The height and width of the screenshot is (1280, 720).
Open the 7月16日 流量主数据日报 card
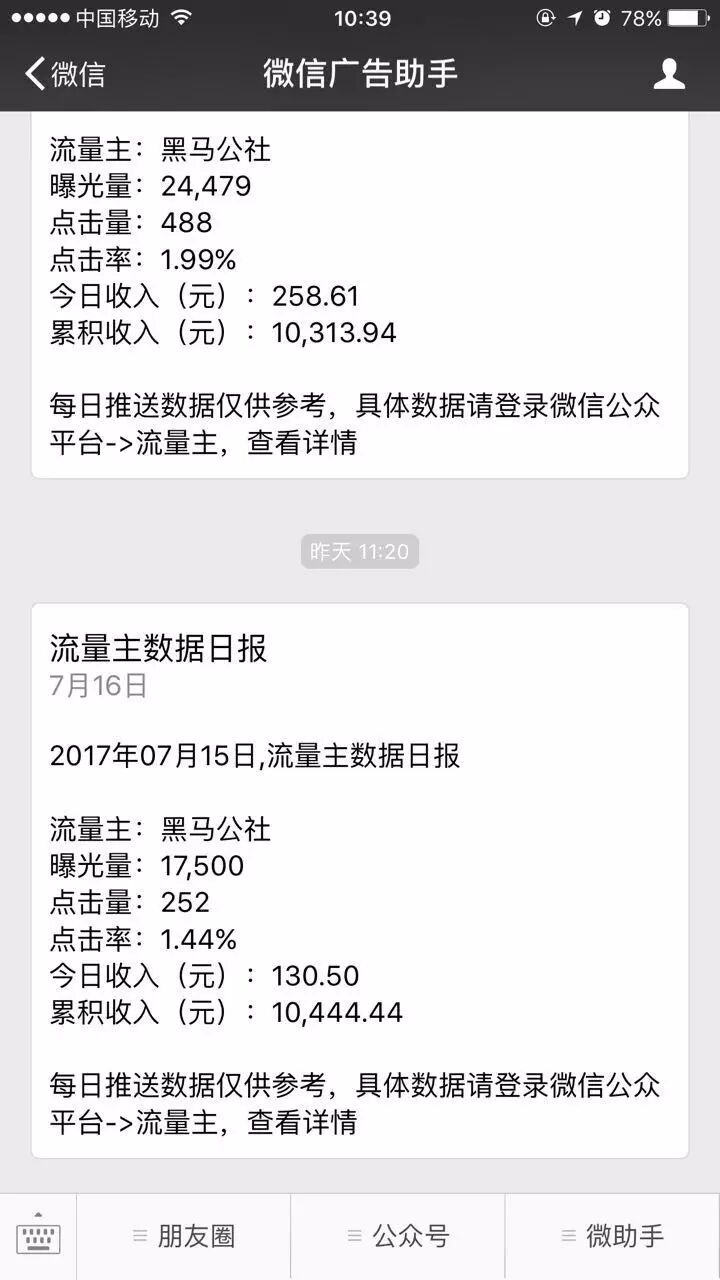[x=360, y=880]
